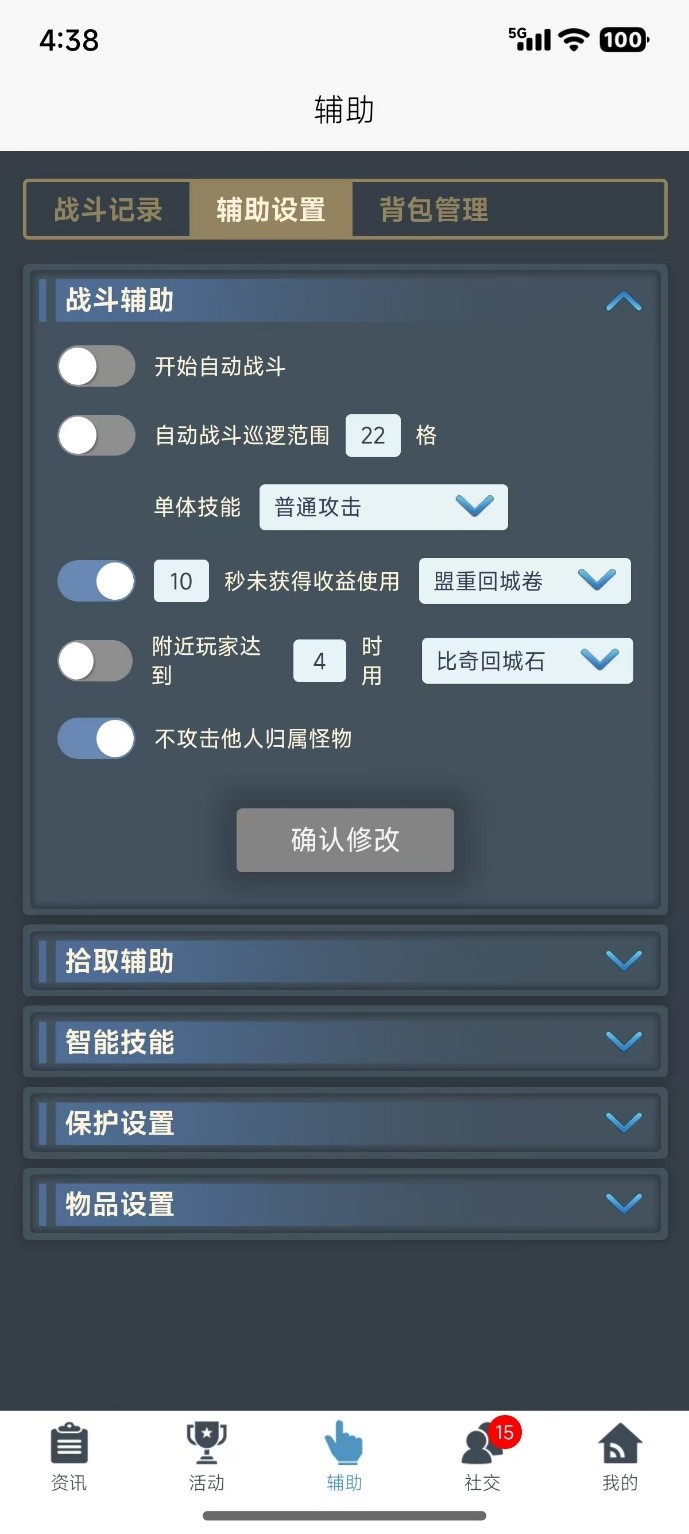This screenshot has height=1534, width=689.
Task: Tap the 确认修改 button
Action: tap(345, 840)
